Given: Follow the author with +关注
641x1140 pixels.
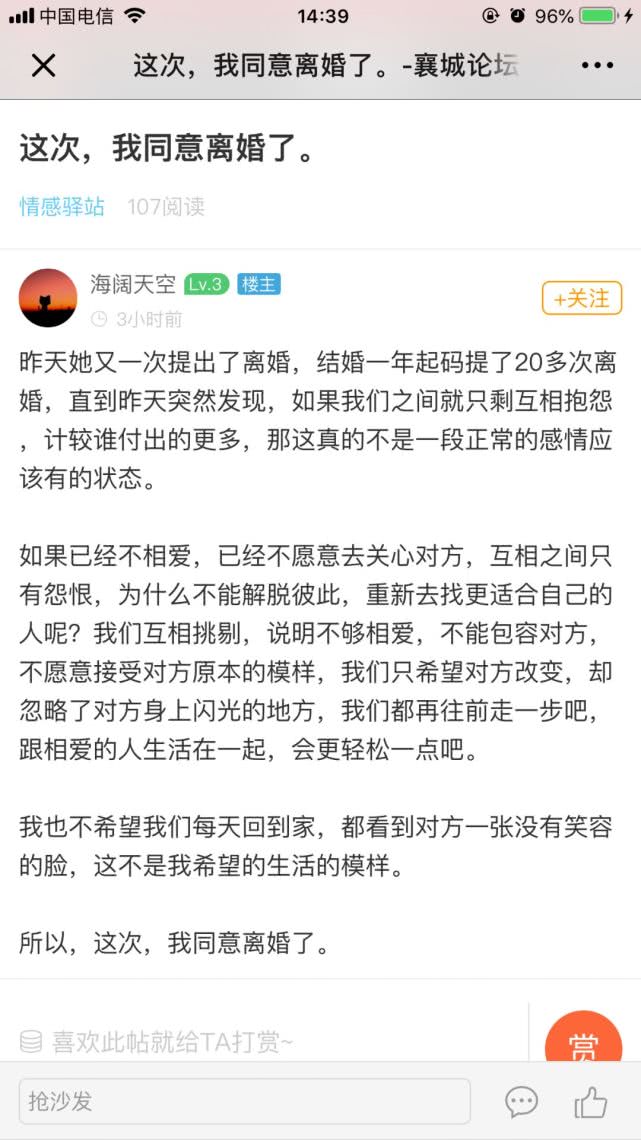Looking at the screenshot, I should [x=581, y=298].
